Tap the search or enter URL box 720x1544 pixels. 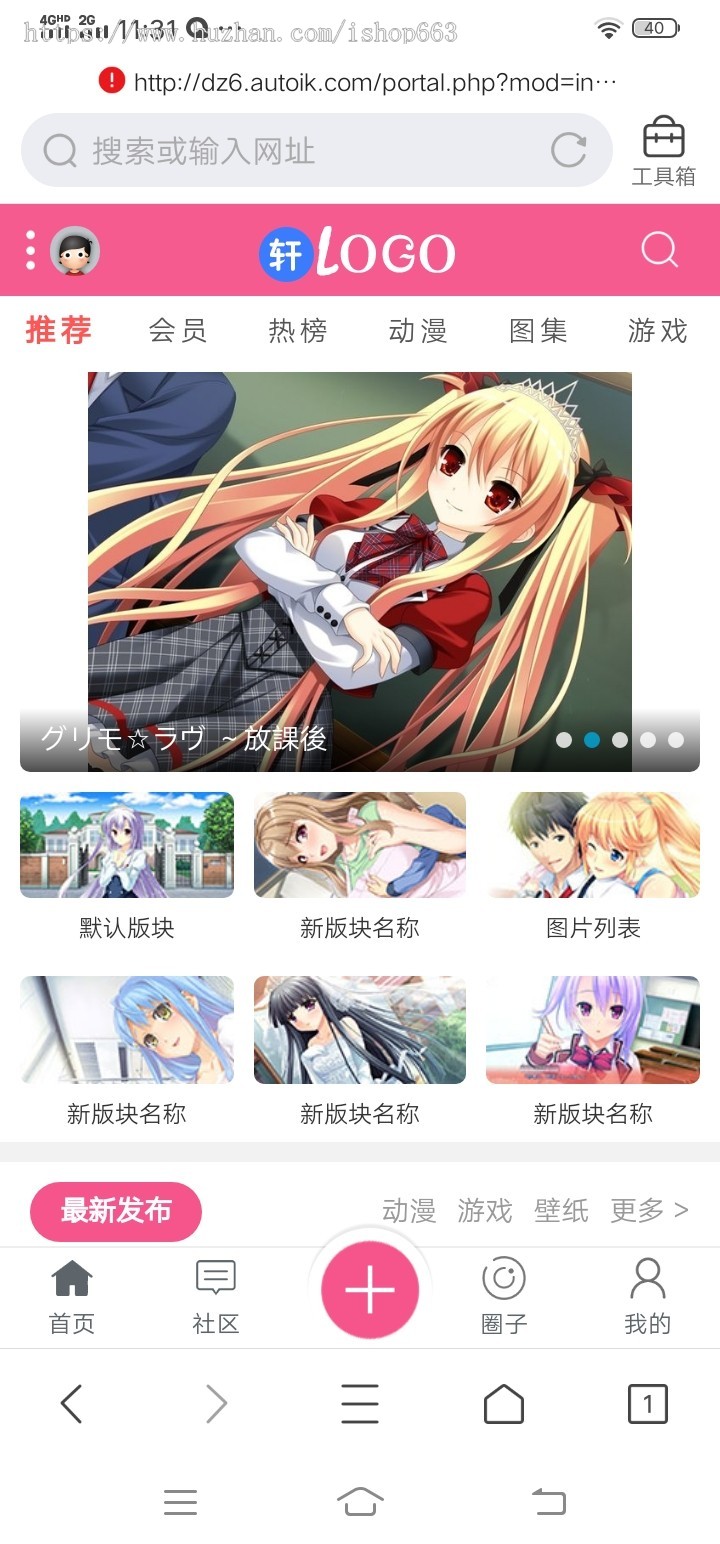(300, 151)
